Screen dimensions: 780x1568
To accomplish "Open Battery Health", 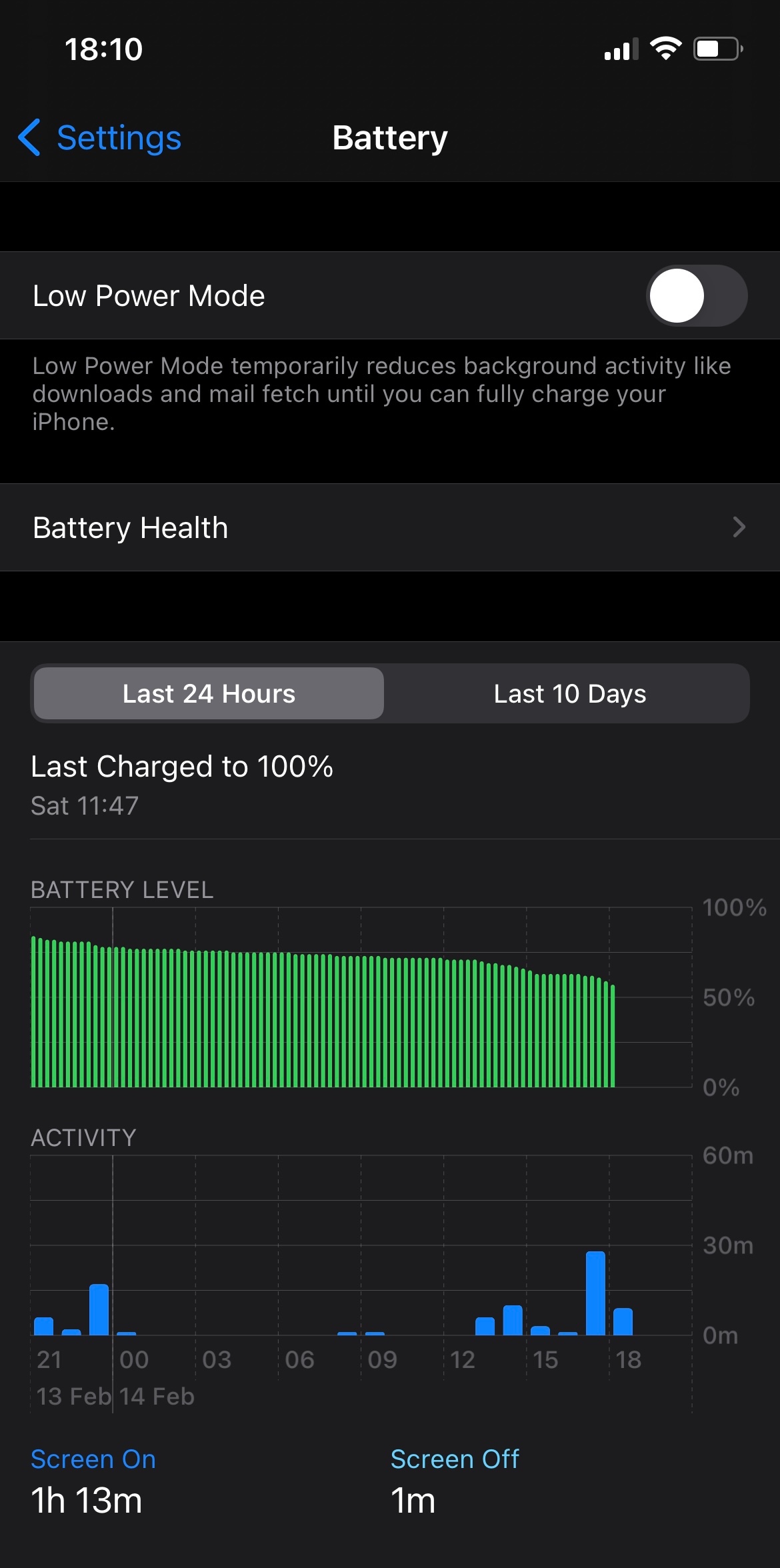I will tap(389, 527).
